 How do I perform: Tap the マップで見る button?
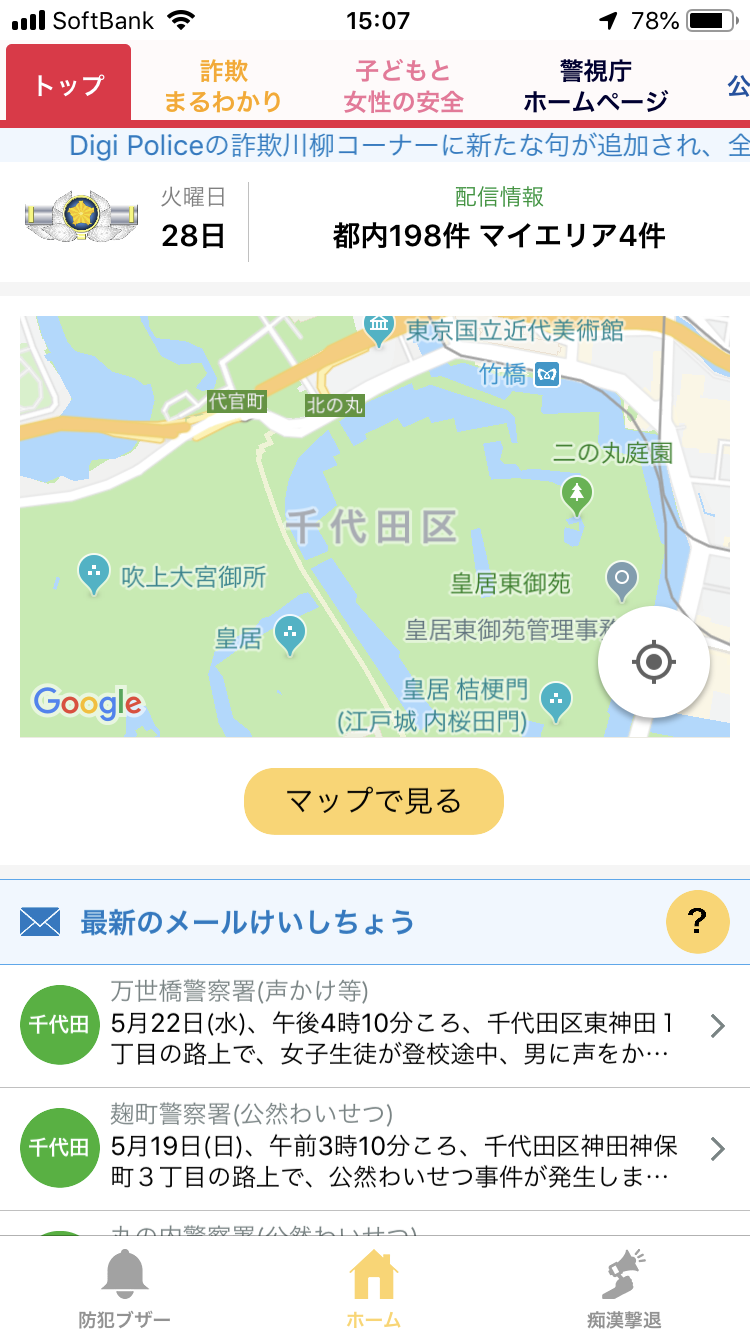374,801
